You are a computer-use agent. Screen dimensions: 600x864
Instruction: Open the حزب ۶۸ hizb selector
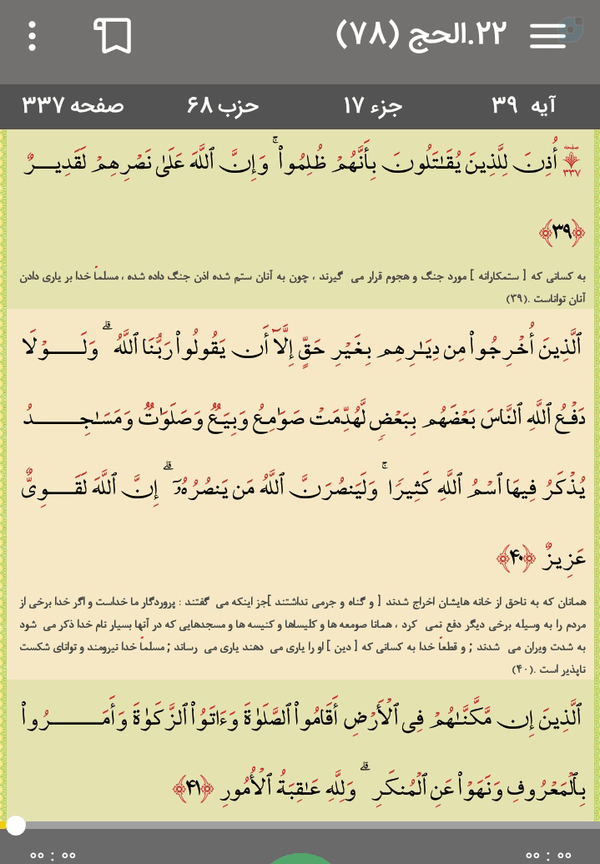(223, 105)
